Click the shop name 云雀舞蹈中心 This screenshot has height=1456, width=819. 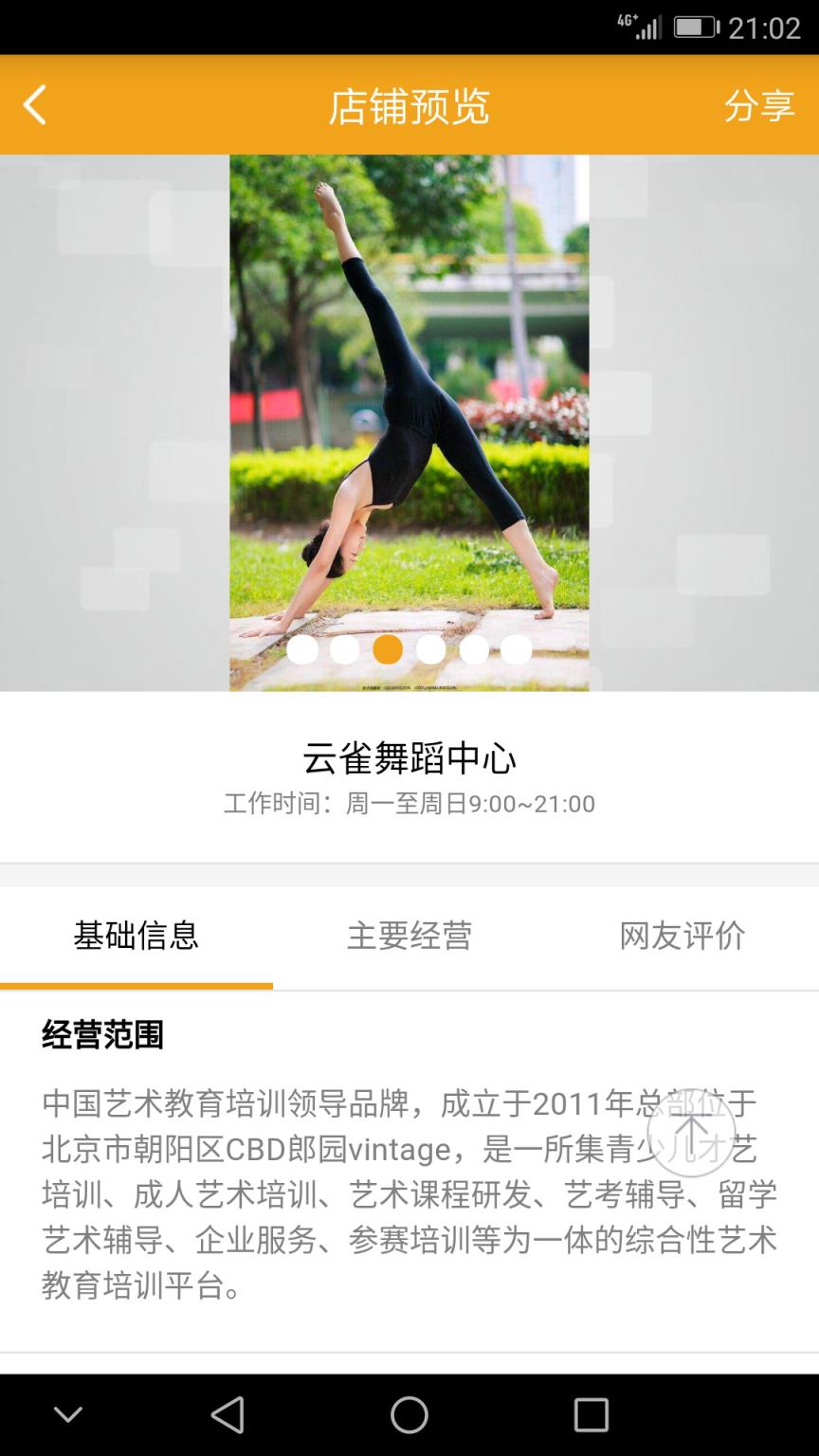click(409, 758)
